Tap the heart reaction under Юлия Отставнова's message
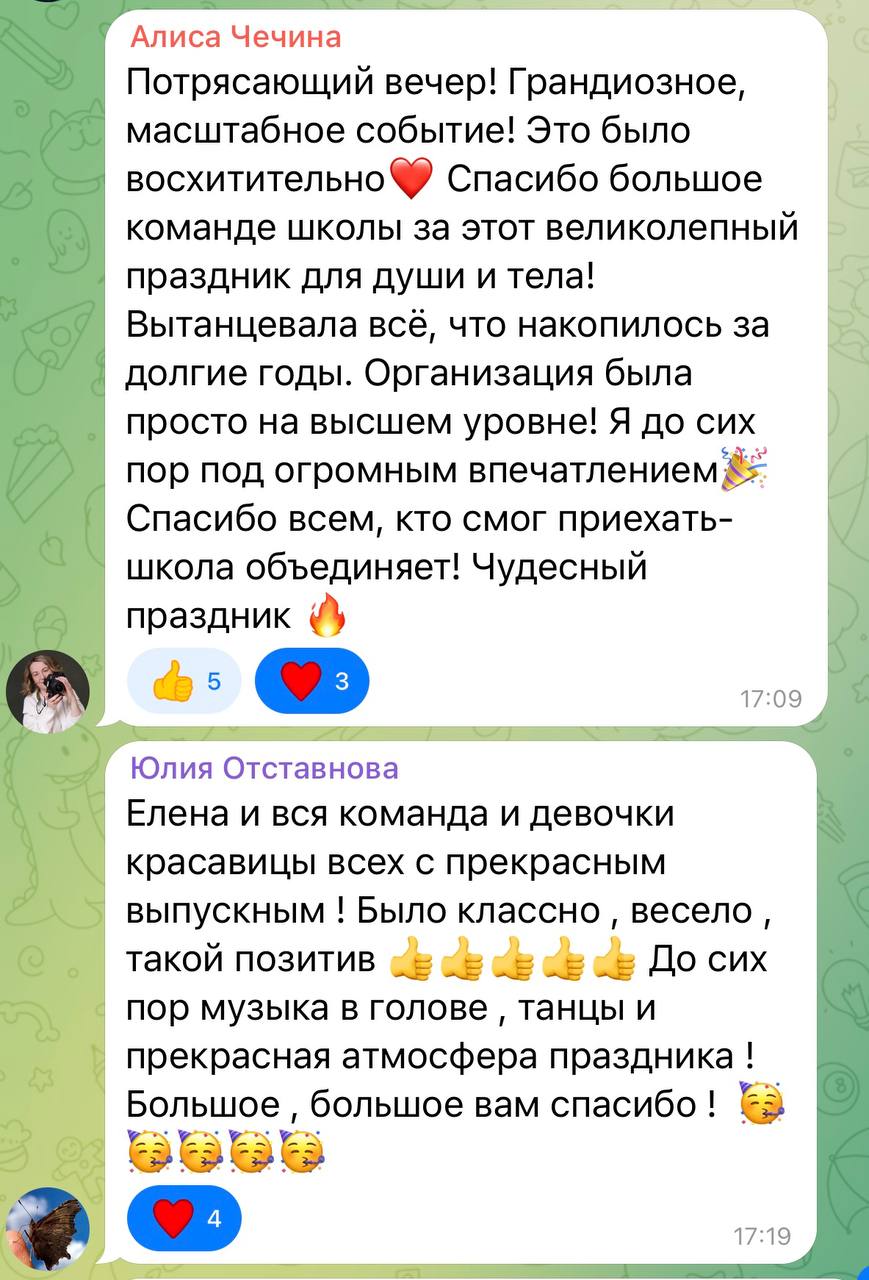 point(185,1218)
